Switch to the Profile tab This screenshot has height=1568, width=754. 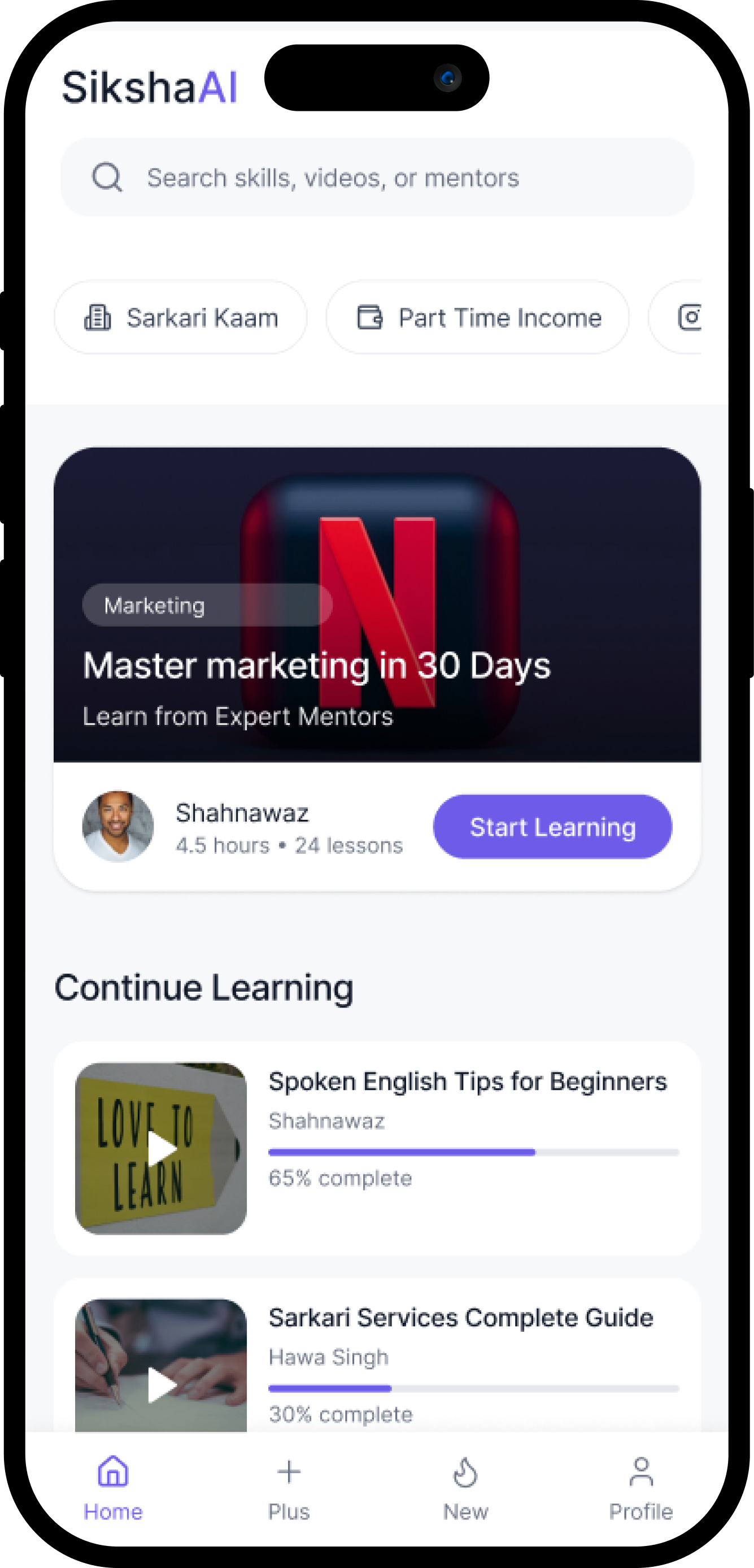click(x=641, y=1485)
